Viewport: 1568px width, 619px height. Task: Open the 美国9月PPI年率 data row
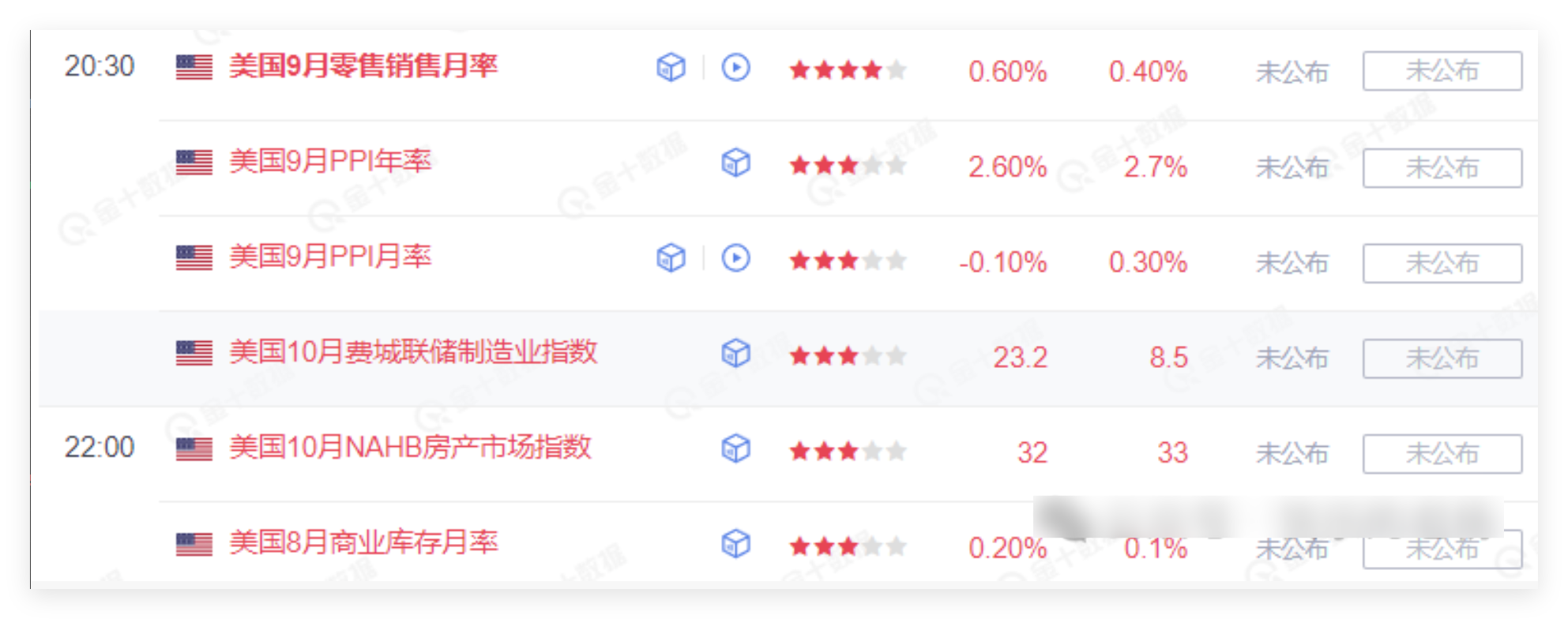pyautogui.click(x=330, y=162)
